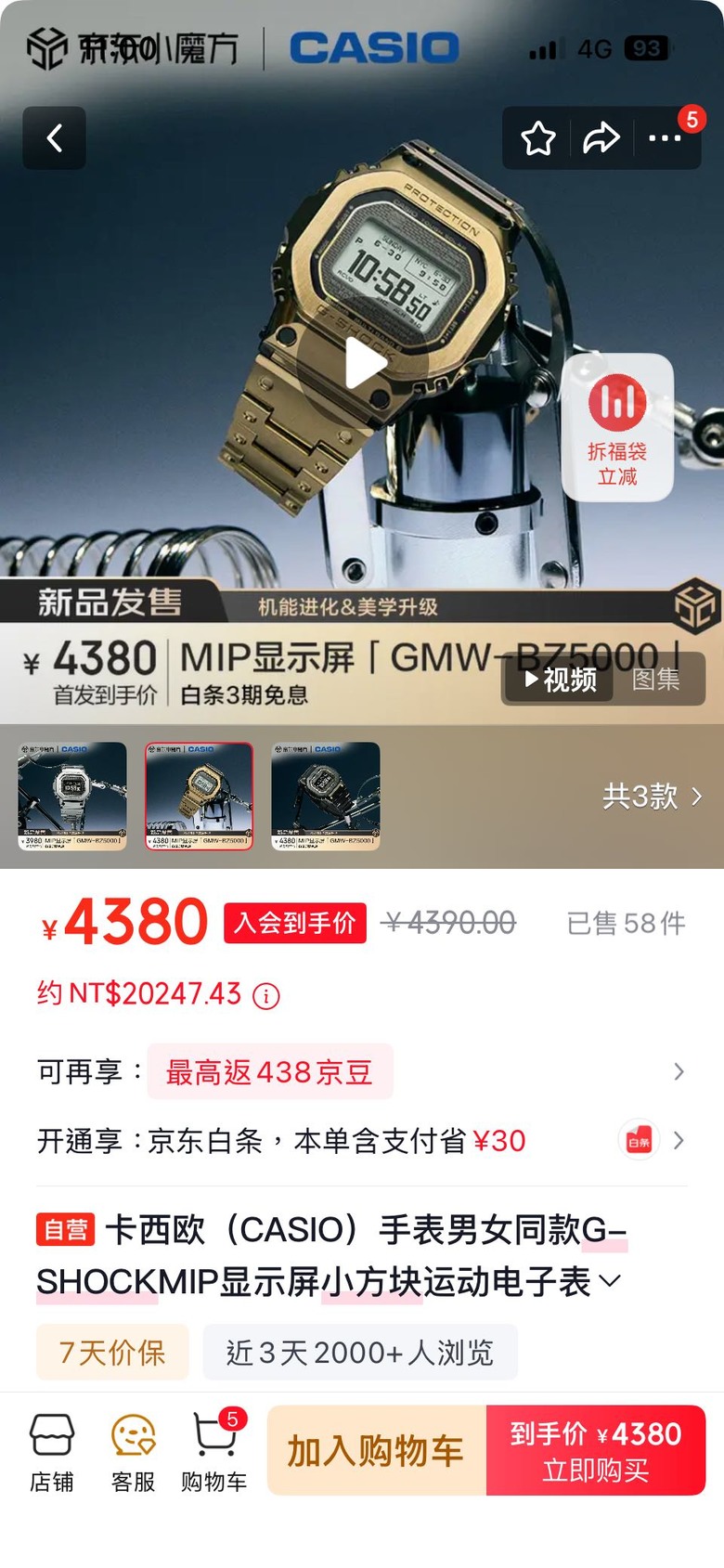
Task: Add the watch via 加入购物车
Action: pyautogui.click(x=376, y=1450)
